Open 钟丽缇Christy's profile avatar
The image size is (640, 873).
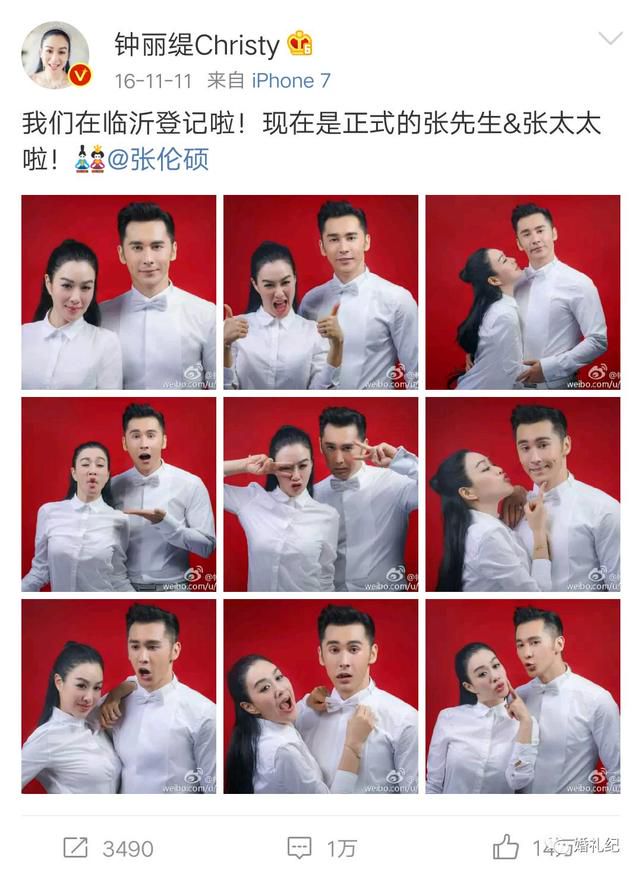(x=55, y=55)
